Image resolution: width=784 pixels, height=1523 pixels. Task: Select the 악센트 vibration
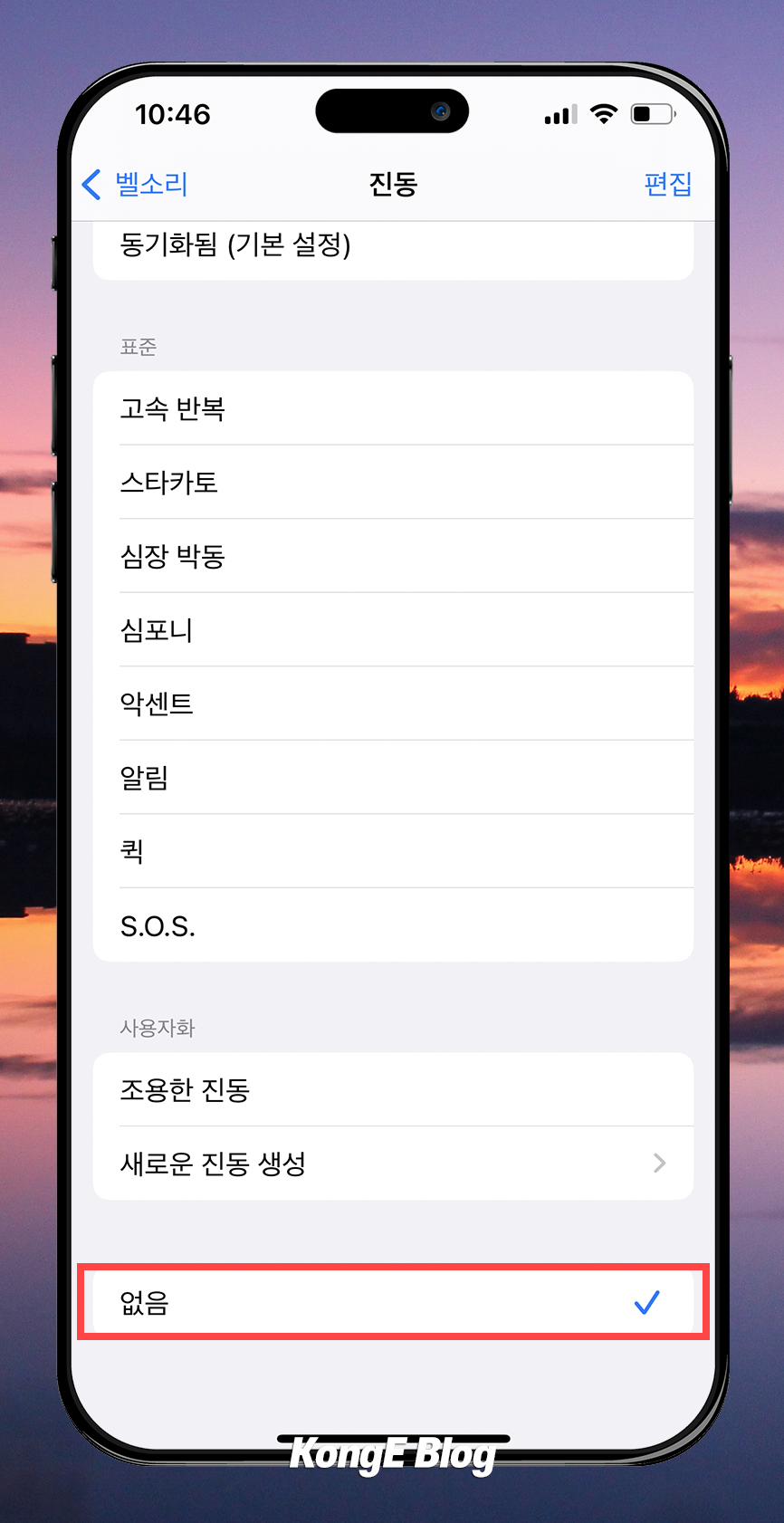click(x=393, y=704)
